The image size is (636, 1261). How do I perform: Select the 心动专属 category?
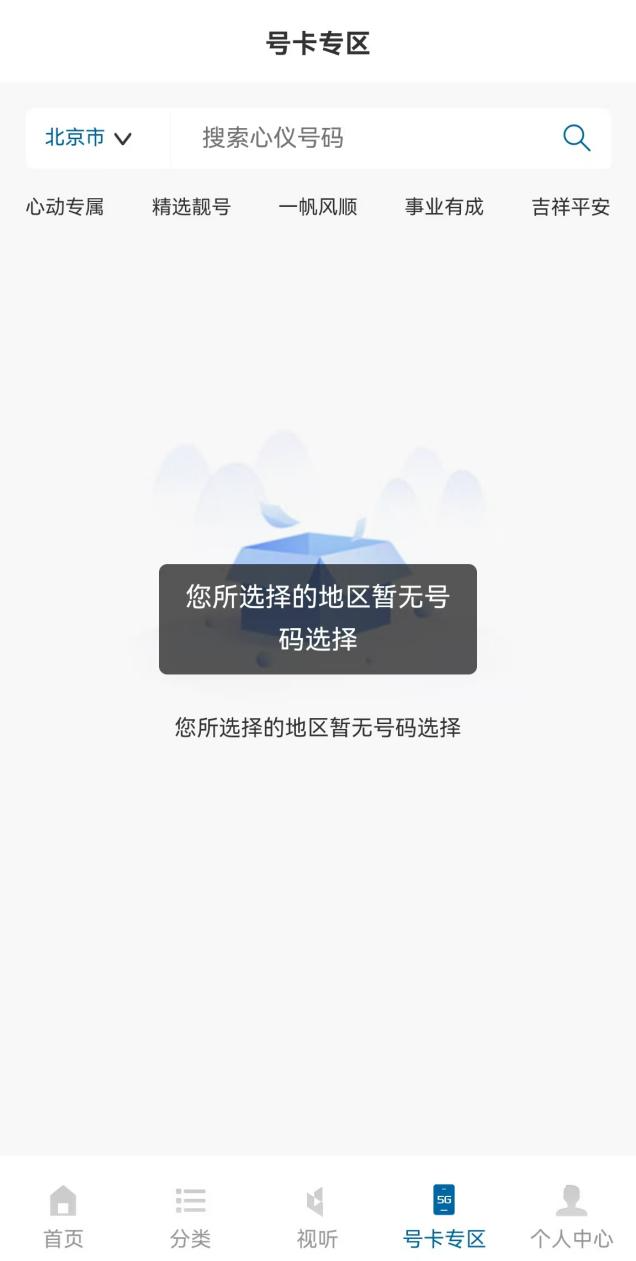65,207
